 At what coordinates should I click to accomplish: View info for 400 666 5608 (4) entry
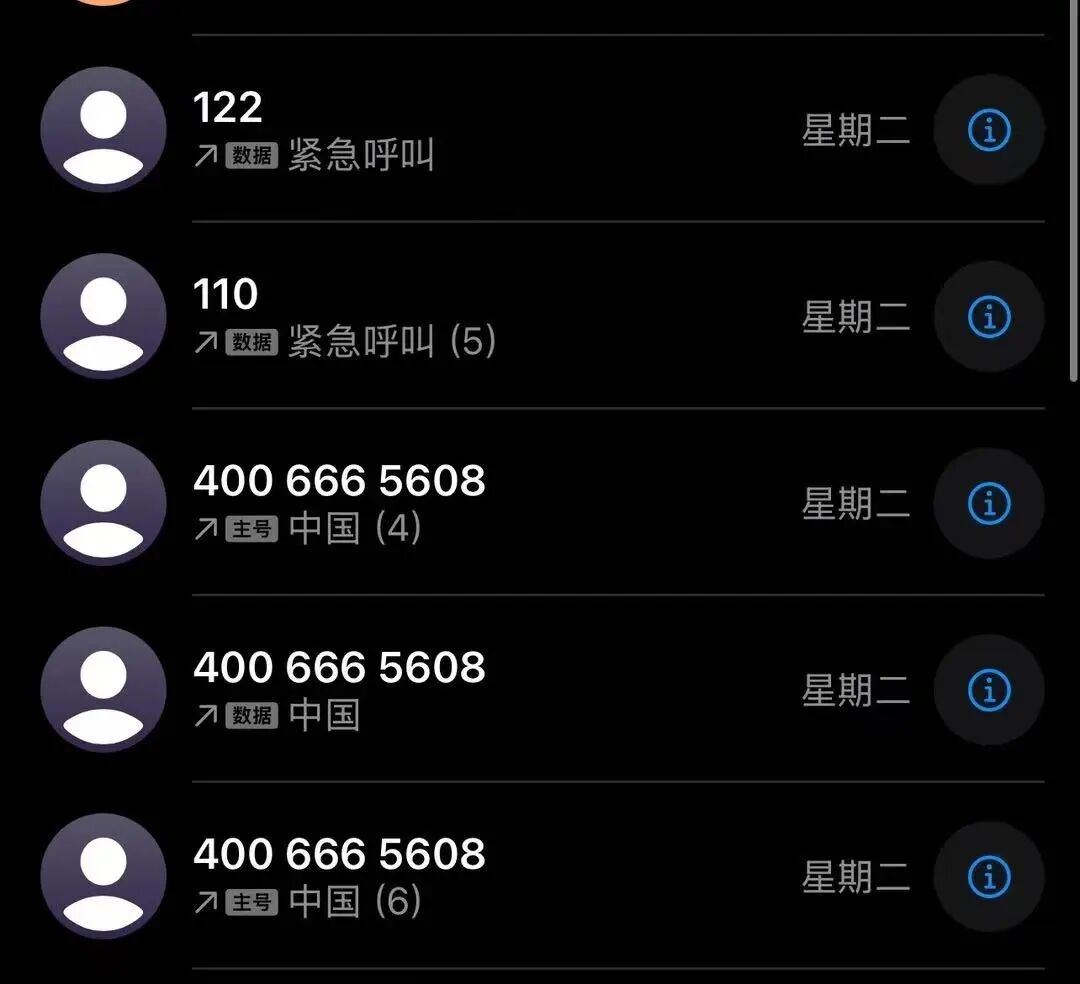989,503
